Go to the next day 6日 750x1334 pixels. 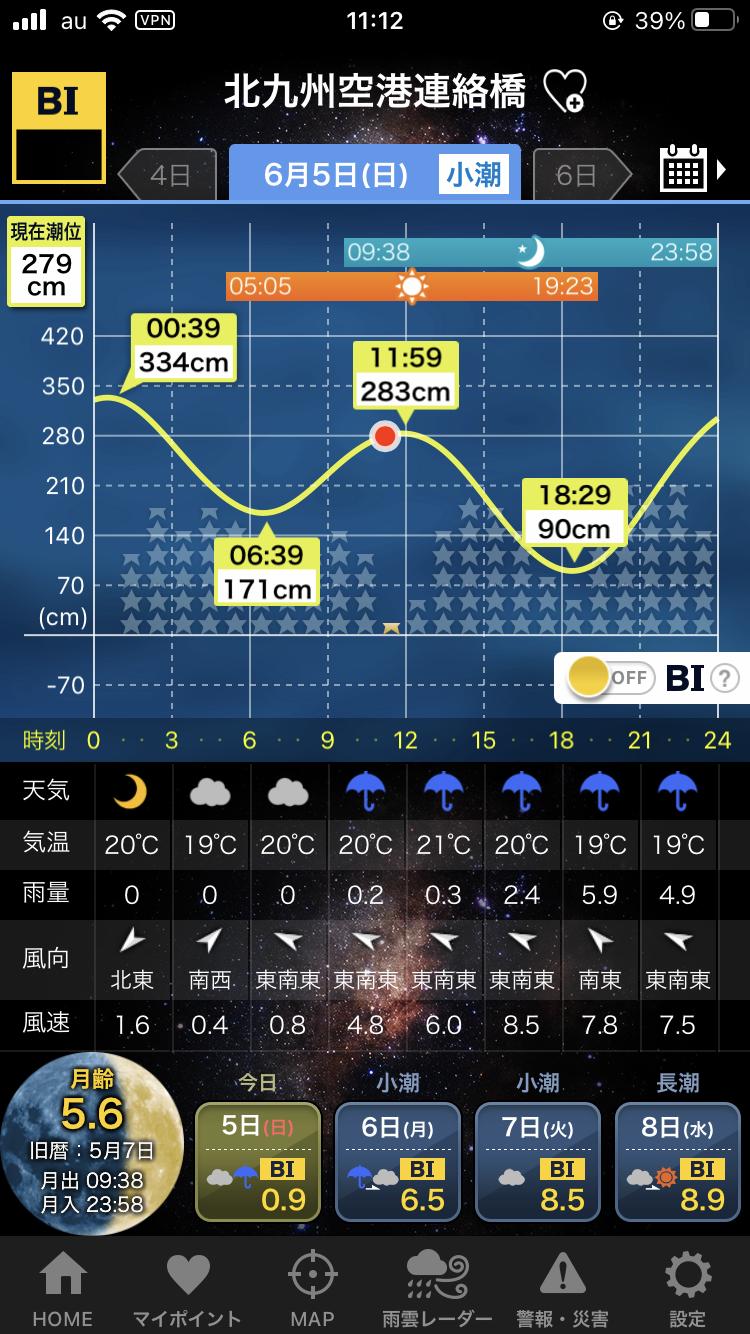pyautogui.click(x=580, y=175)
